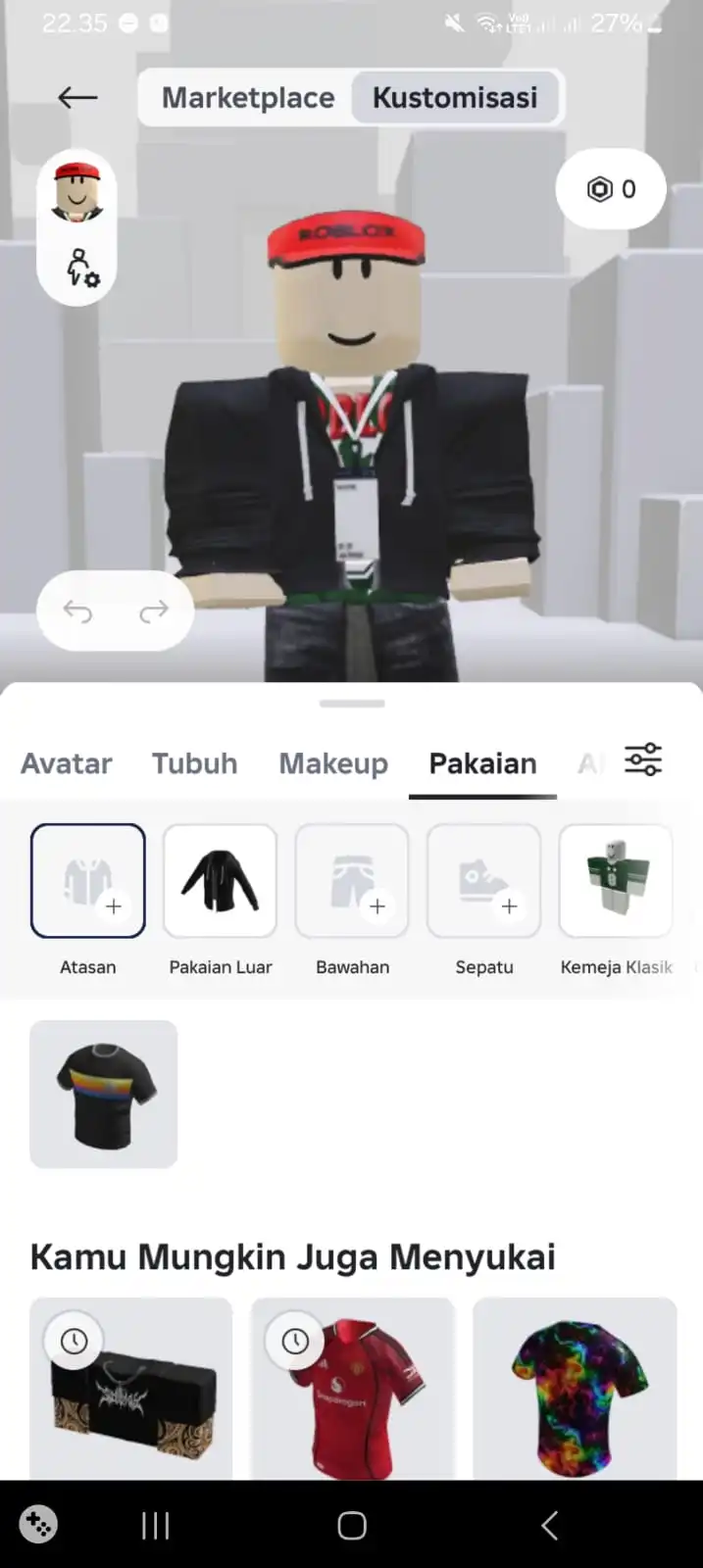Select the Atasan clothing category
The width and height of the screenshot is (703, 1568).
pos(88,881)
